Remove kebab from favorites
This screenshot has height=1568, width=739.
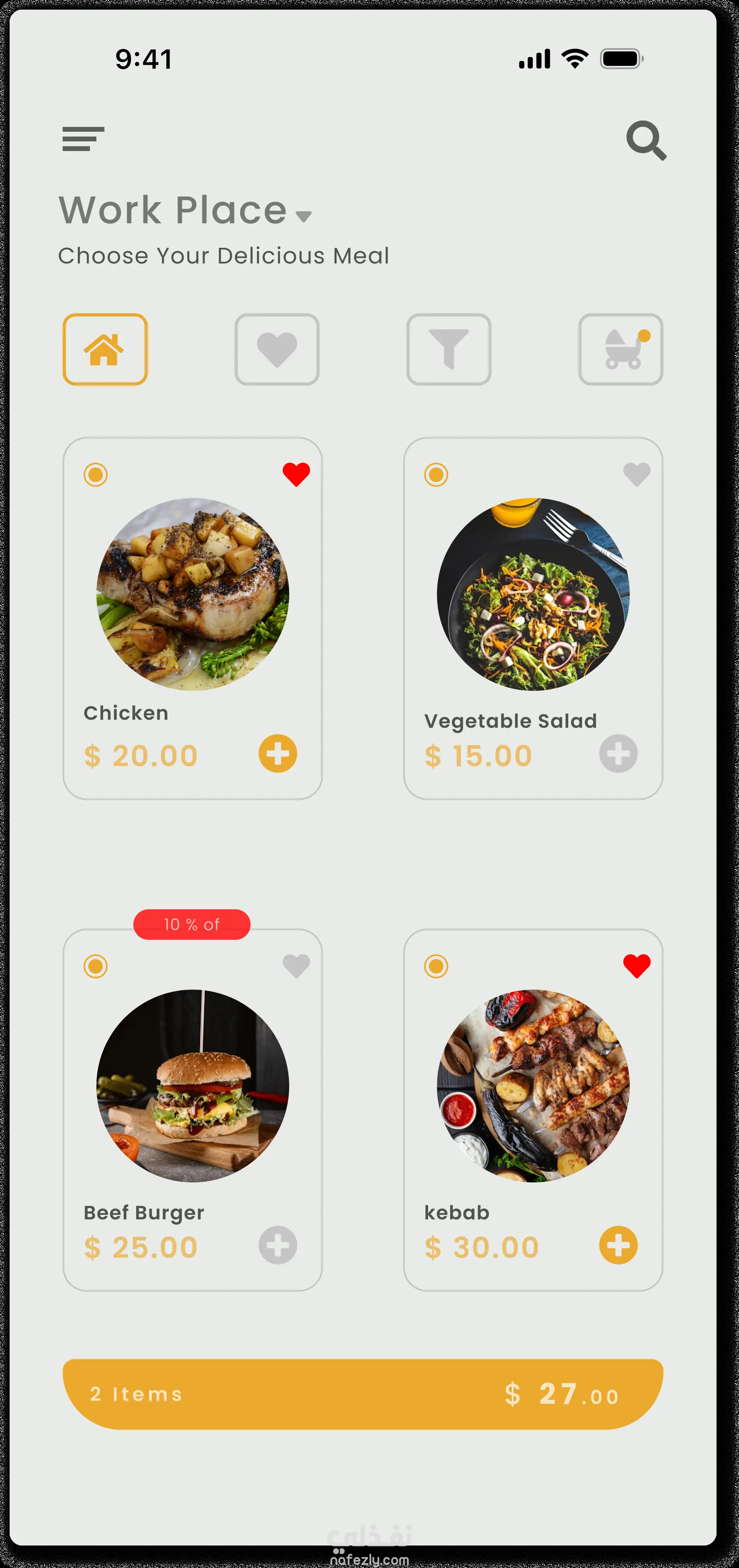coord(637,966)
